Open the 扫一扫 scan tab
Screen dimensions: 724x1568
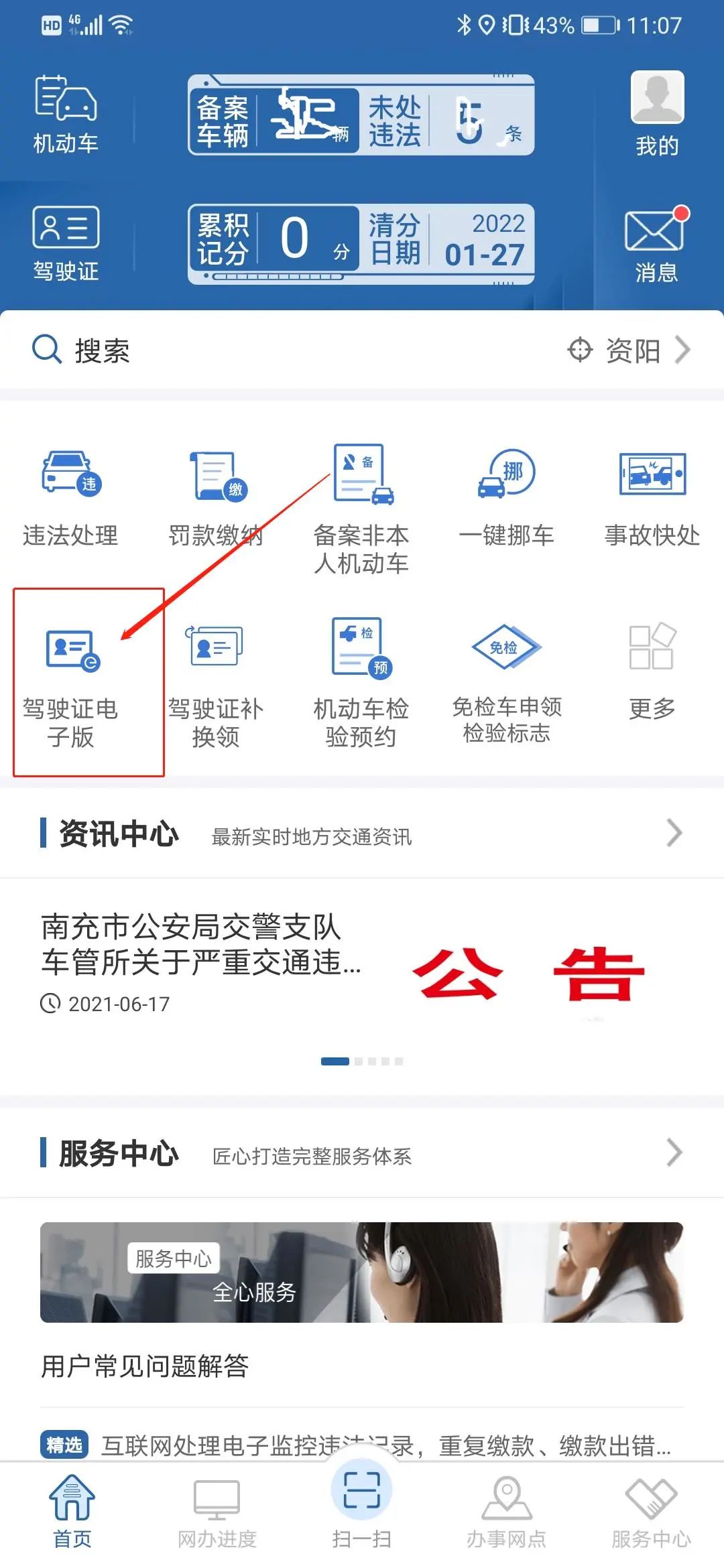pos(362,1508)
